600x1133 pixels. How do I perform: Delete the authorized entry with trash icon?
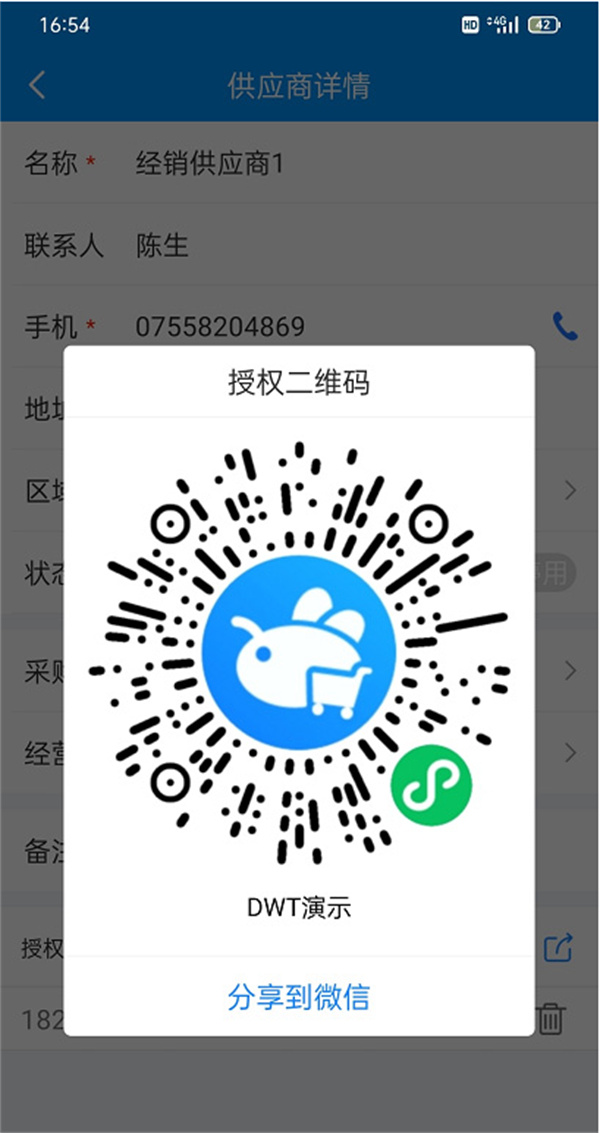coord(551,1018)
